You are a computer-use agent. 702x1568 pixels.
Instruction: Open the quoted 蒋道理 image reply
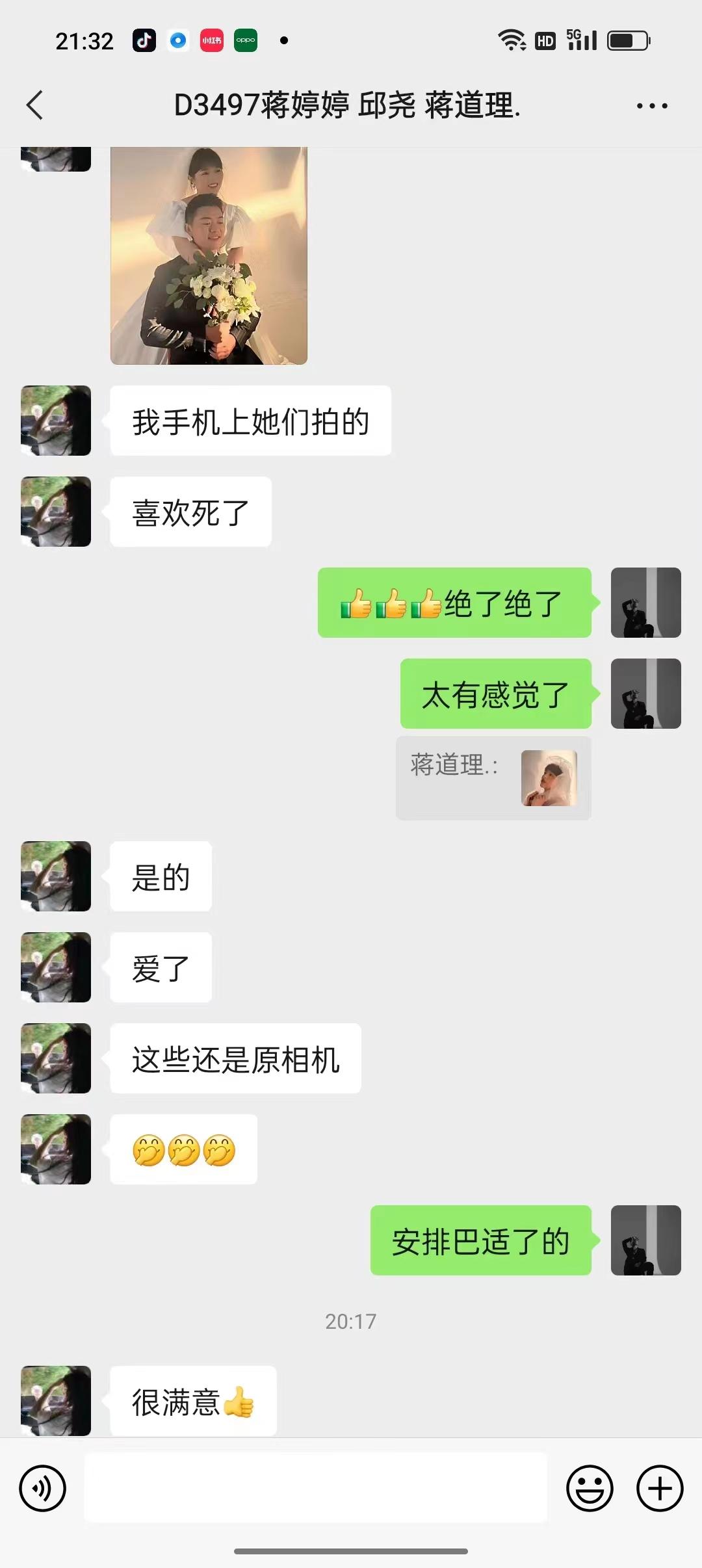(549, 778)
